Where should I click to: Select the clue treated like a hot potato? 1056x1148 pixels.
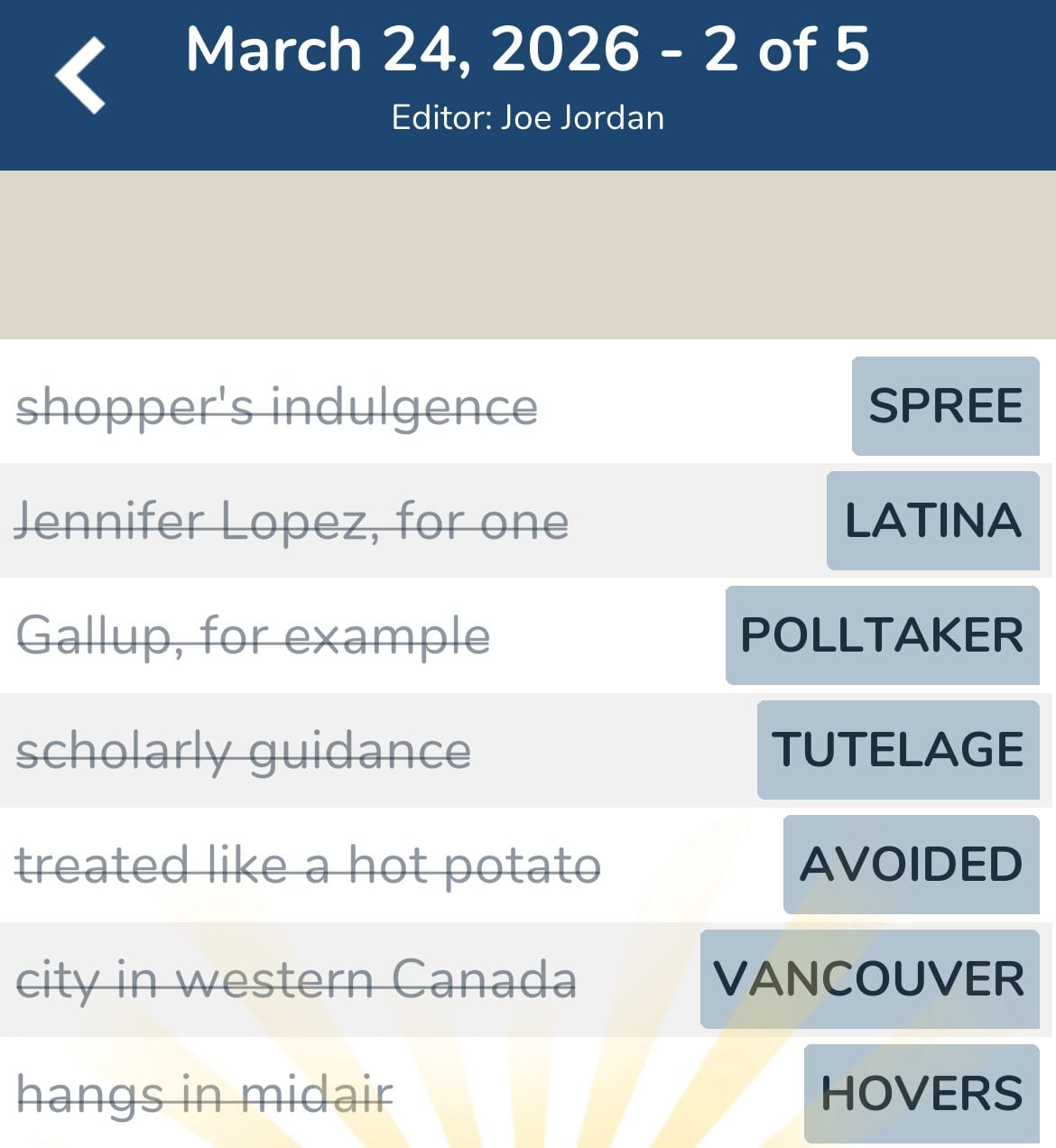(x=308, y=865)
